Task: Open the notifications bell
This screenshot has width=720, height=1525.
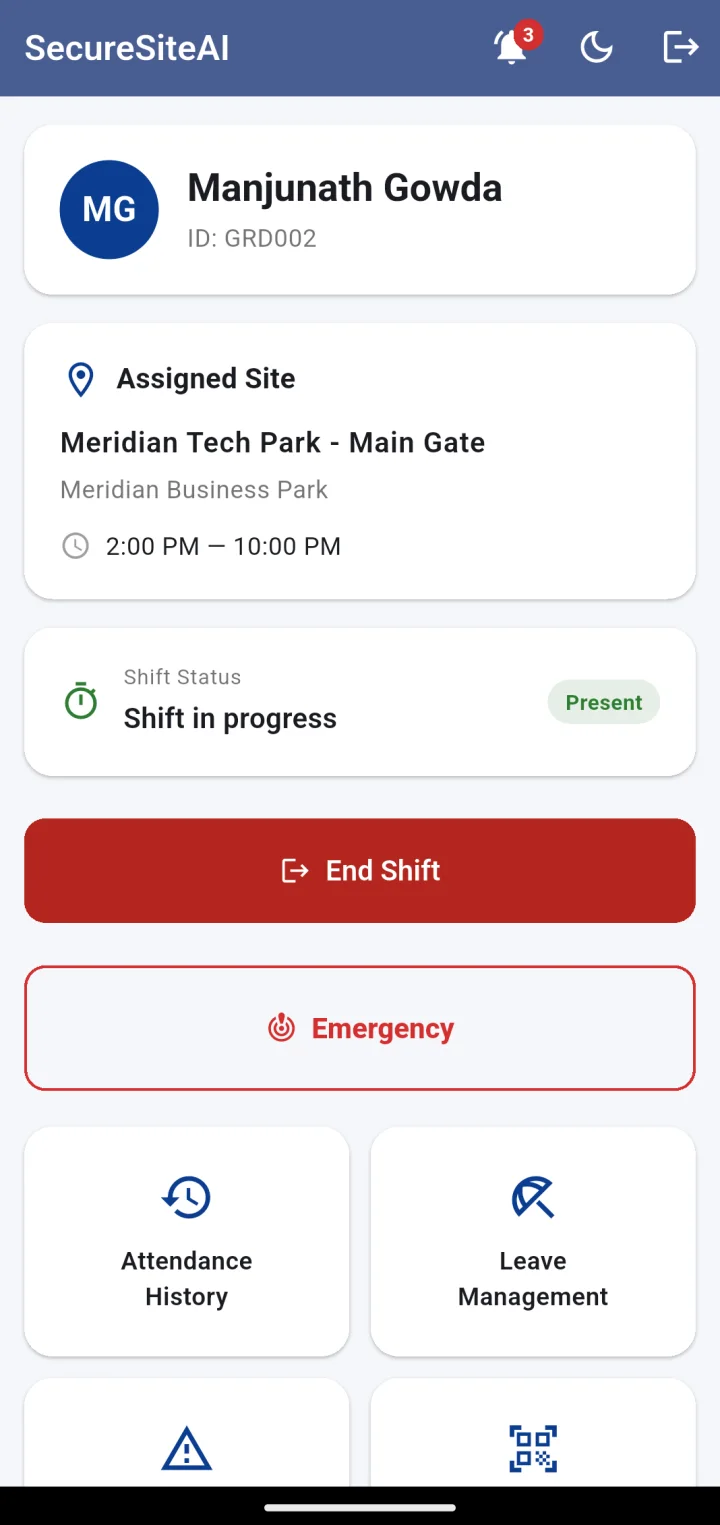Action: pos(512,47)
